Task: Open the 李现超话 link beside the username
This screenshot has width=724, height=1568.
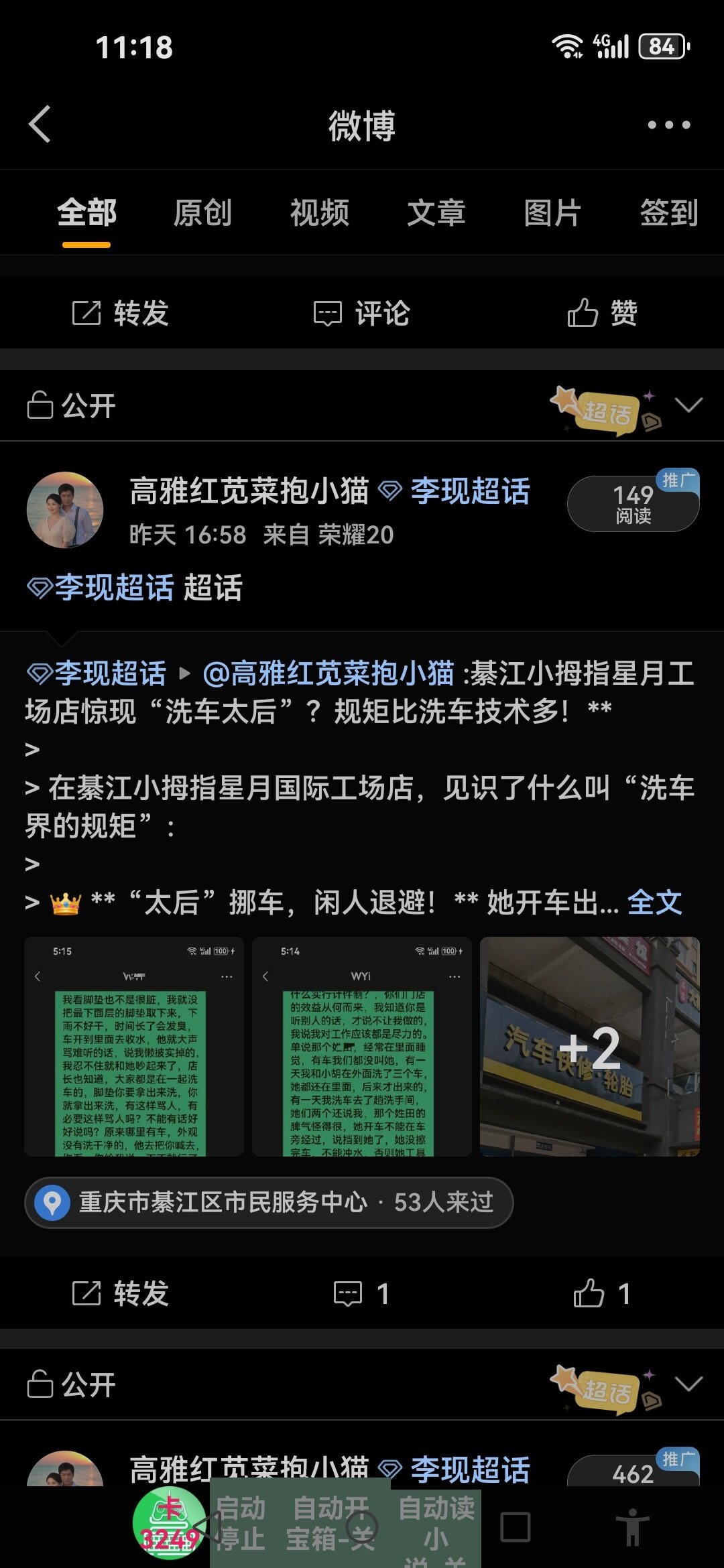Action: pyautogui.click(x=469, y=491)
